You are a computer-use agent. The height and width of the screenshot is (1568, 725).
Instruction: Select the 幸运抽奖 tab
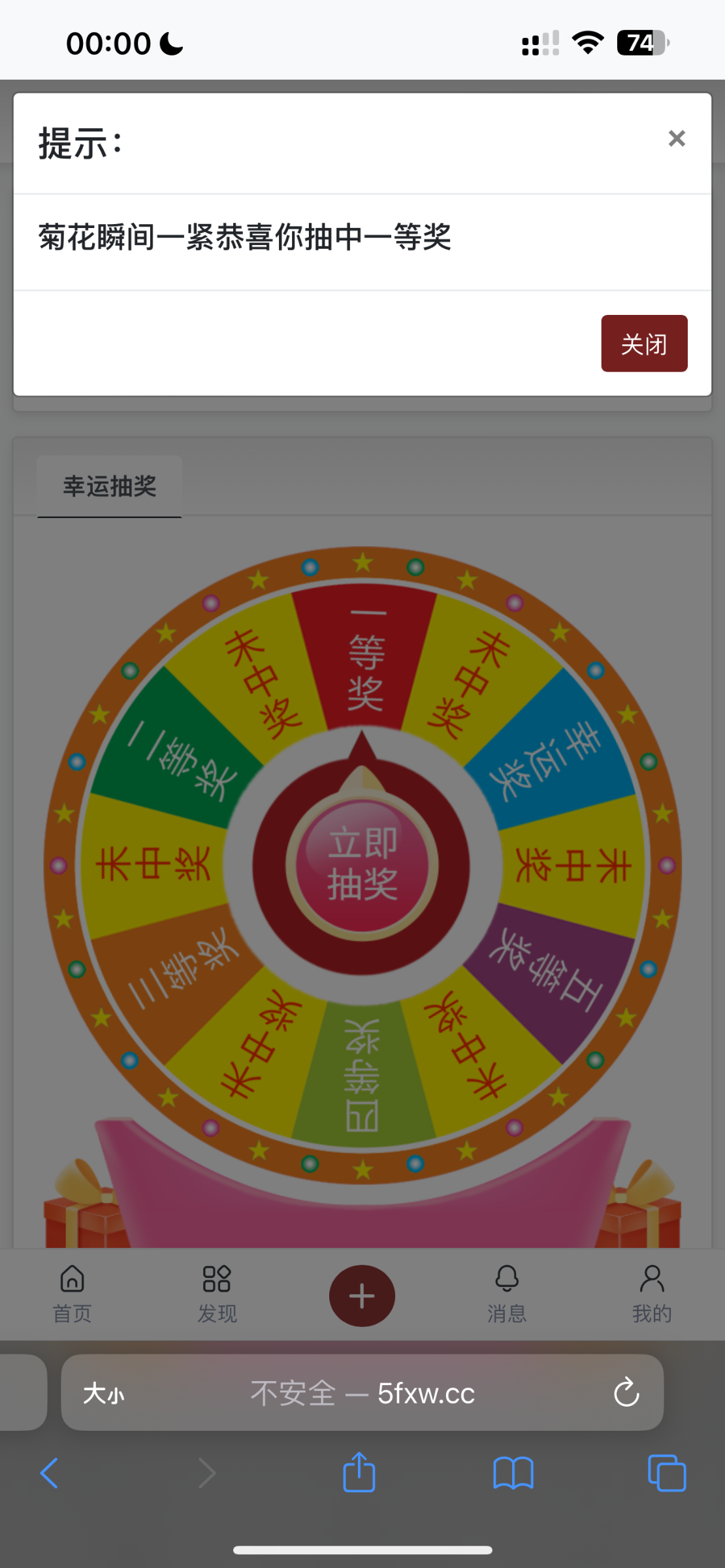[110, 486]
